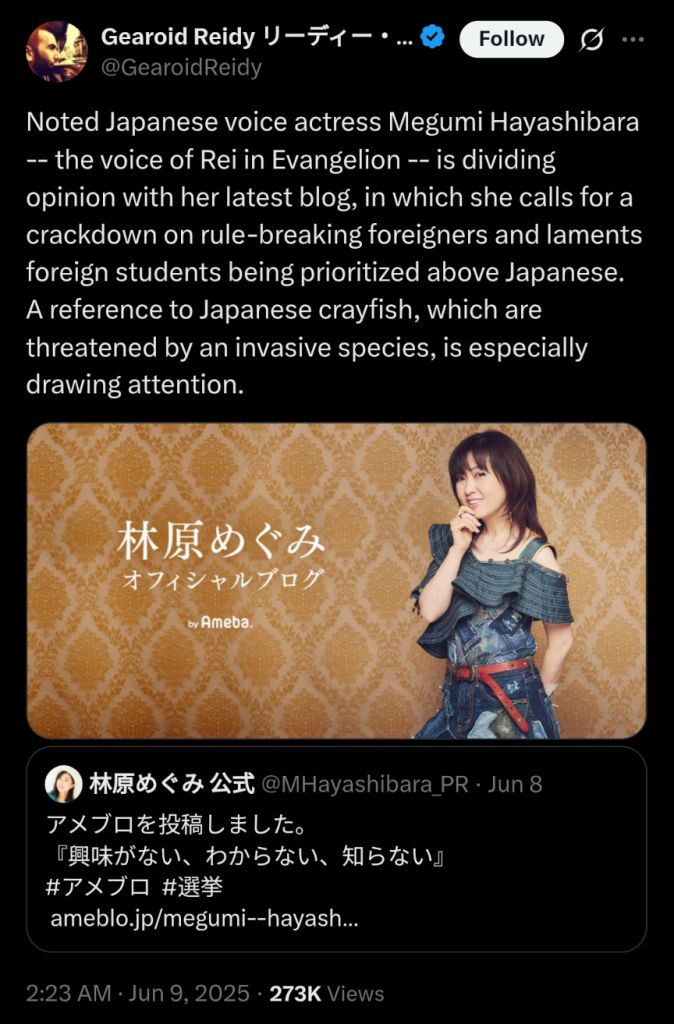Open the post's three-dot overflow menu

(x=633, y=40)
